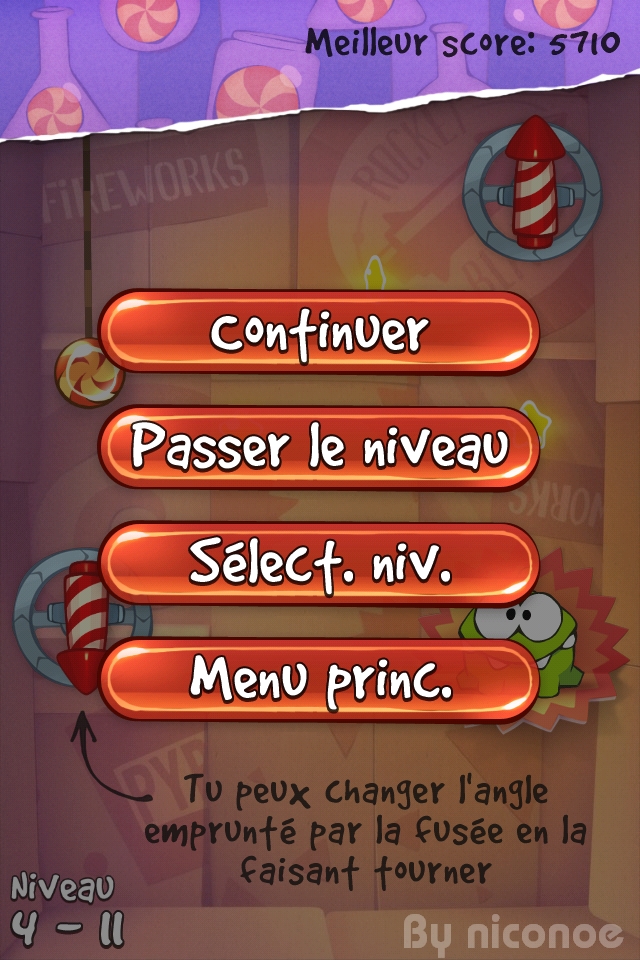
Task: Open Sélect. niv. level selection
Action: (x=320, y=564)
